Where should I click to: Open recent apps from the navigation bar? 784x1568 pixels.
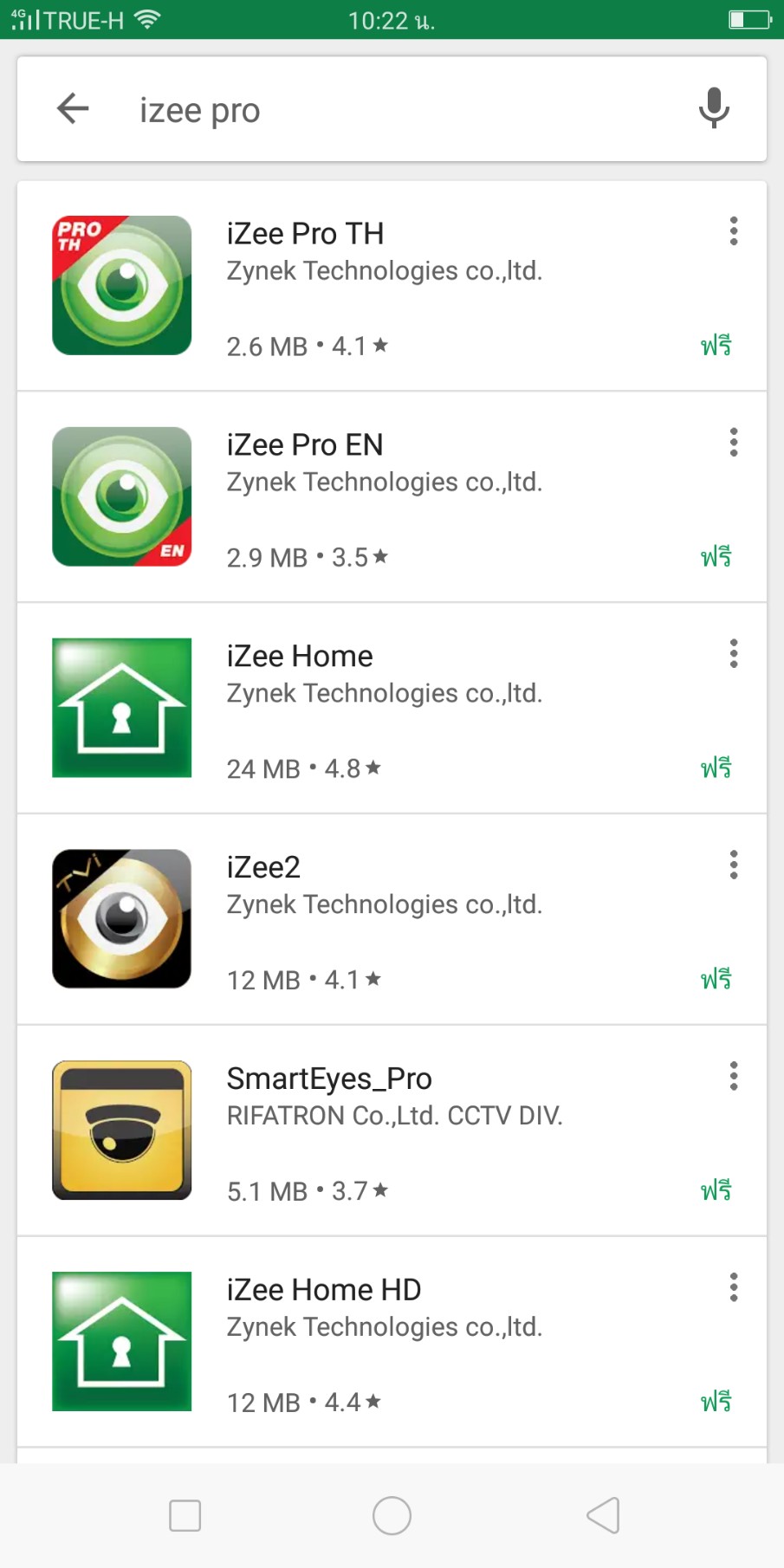pos(185,1515)
